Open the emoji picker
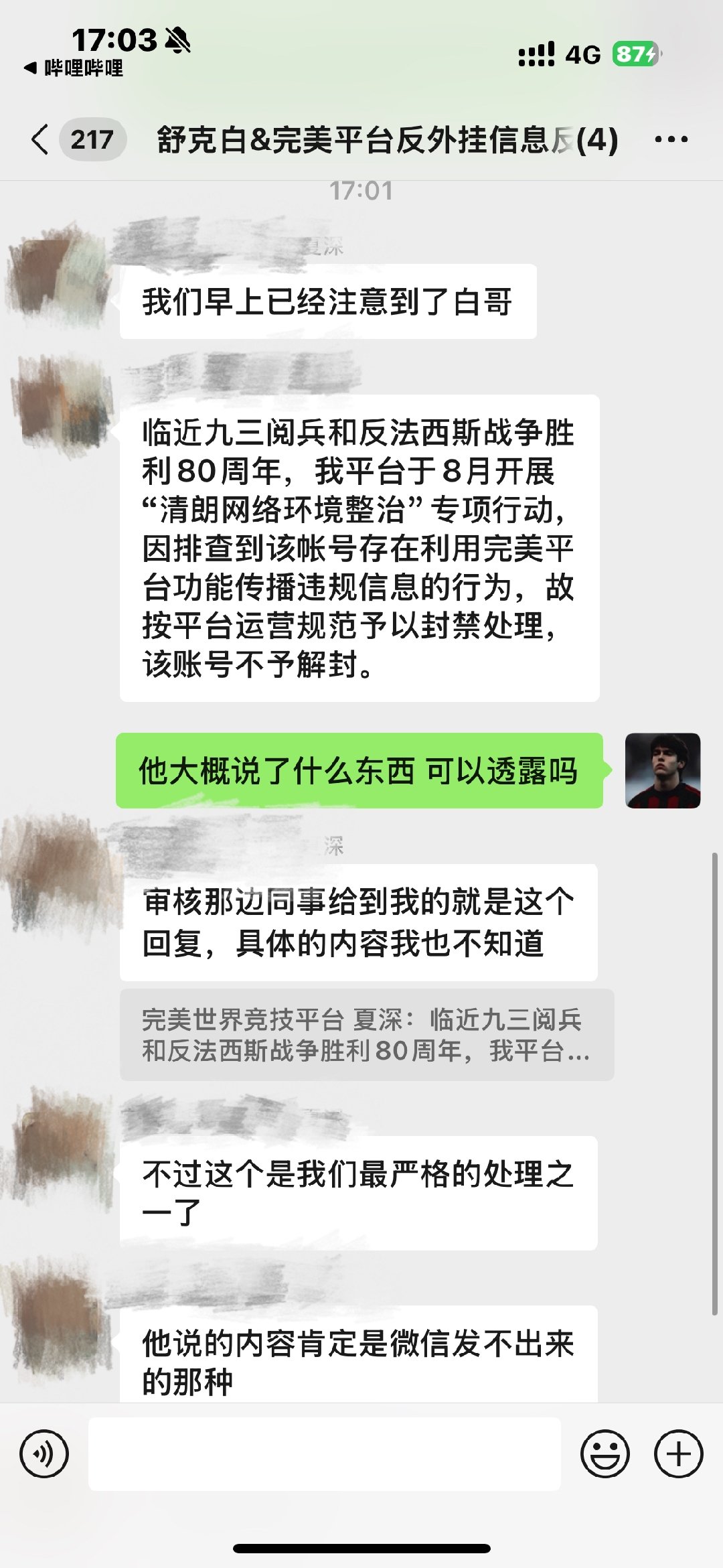The height and width of the screenshot is (1568, 723). click(605, 1453)
